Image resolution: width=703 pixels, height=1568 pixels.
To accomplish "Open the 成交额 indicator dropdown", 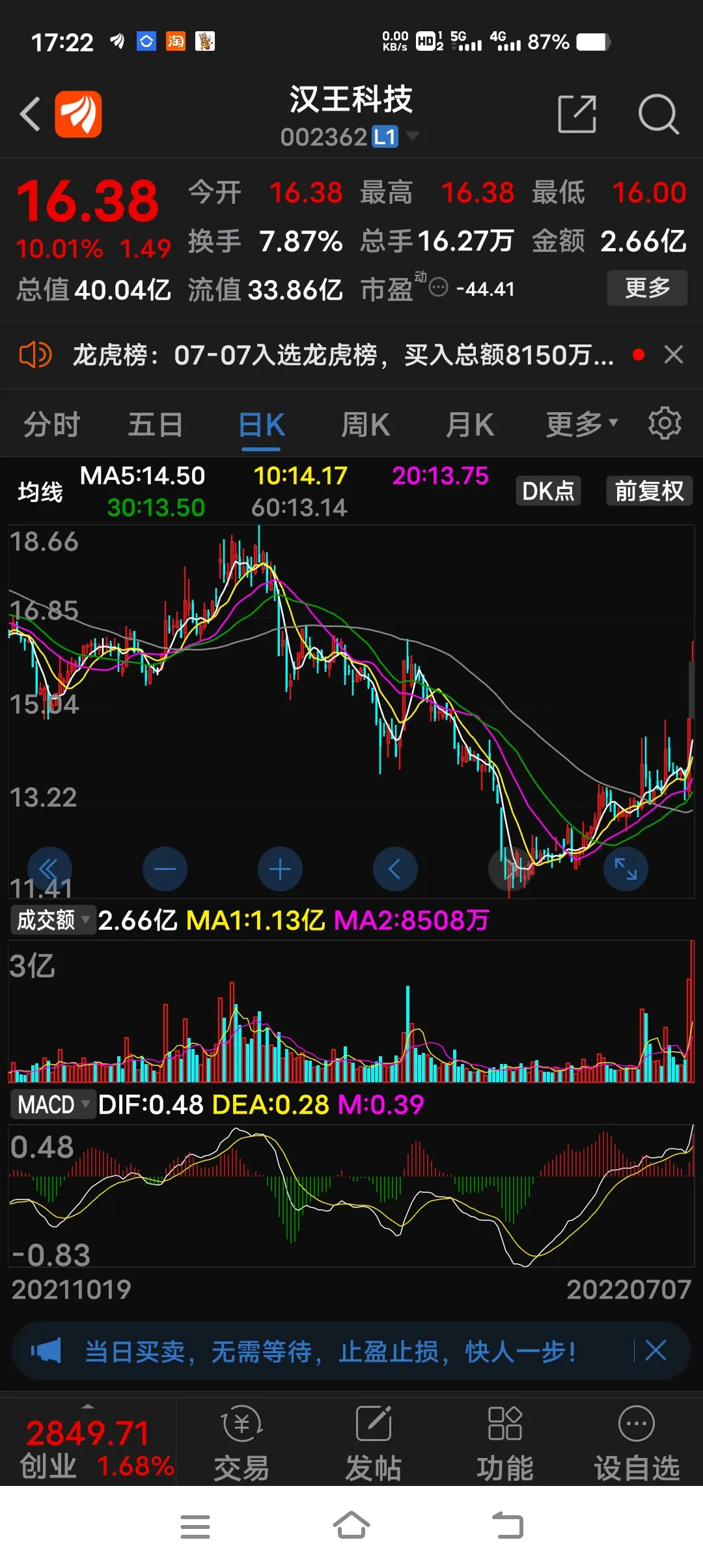I will (53, 920).
